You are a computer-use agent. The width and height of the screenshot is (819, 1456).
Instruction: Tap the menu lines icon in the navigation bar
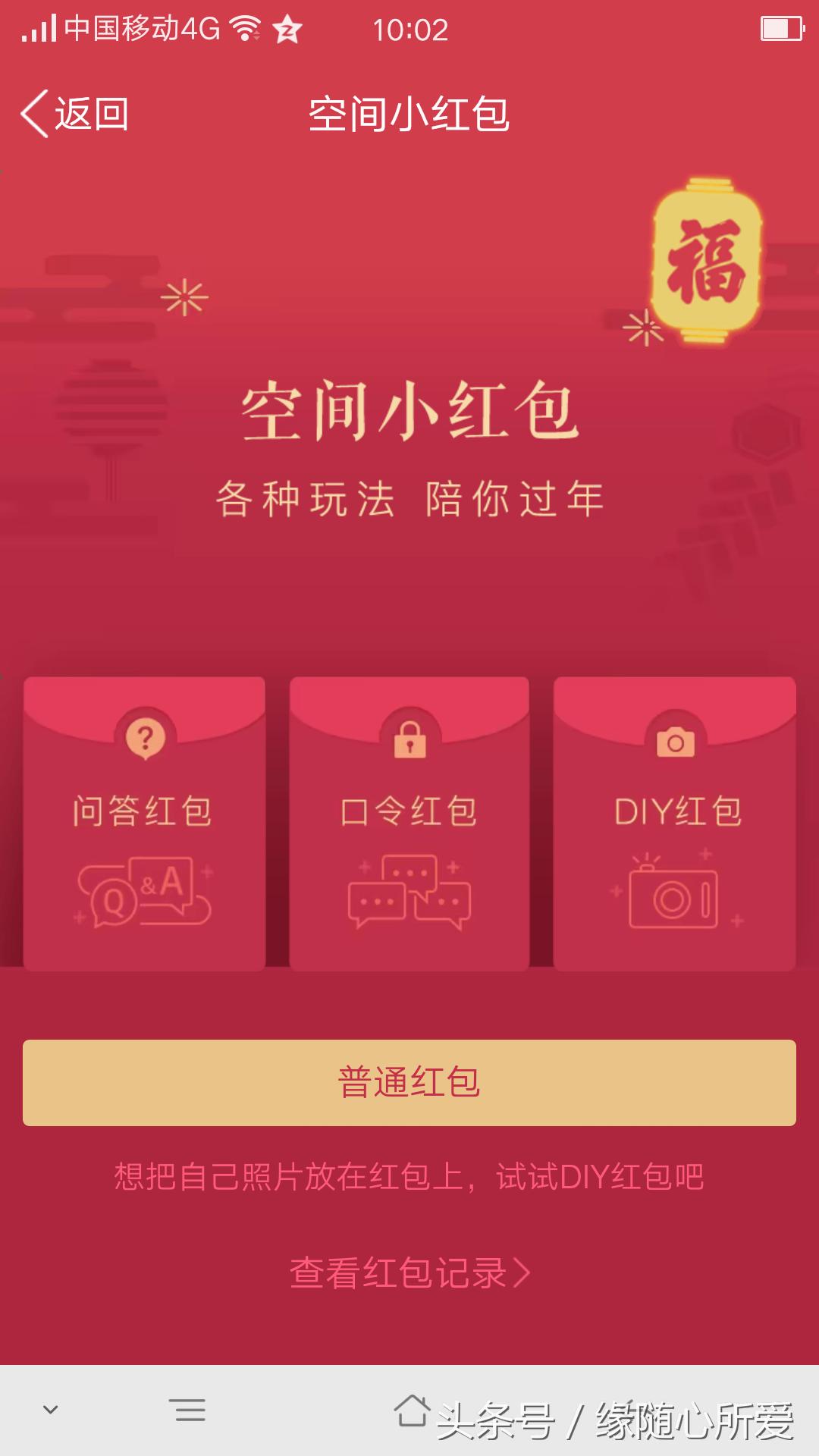(188, 1409)
